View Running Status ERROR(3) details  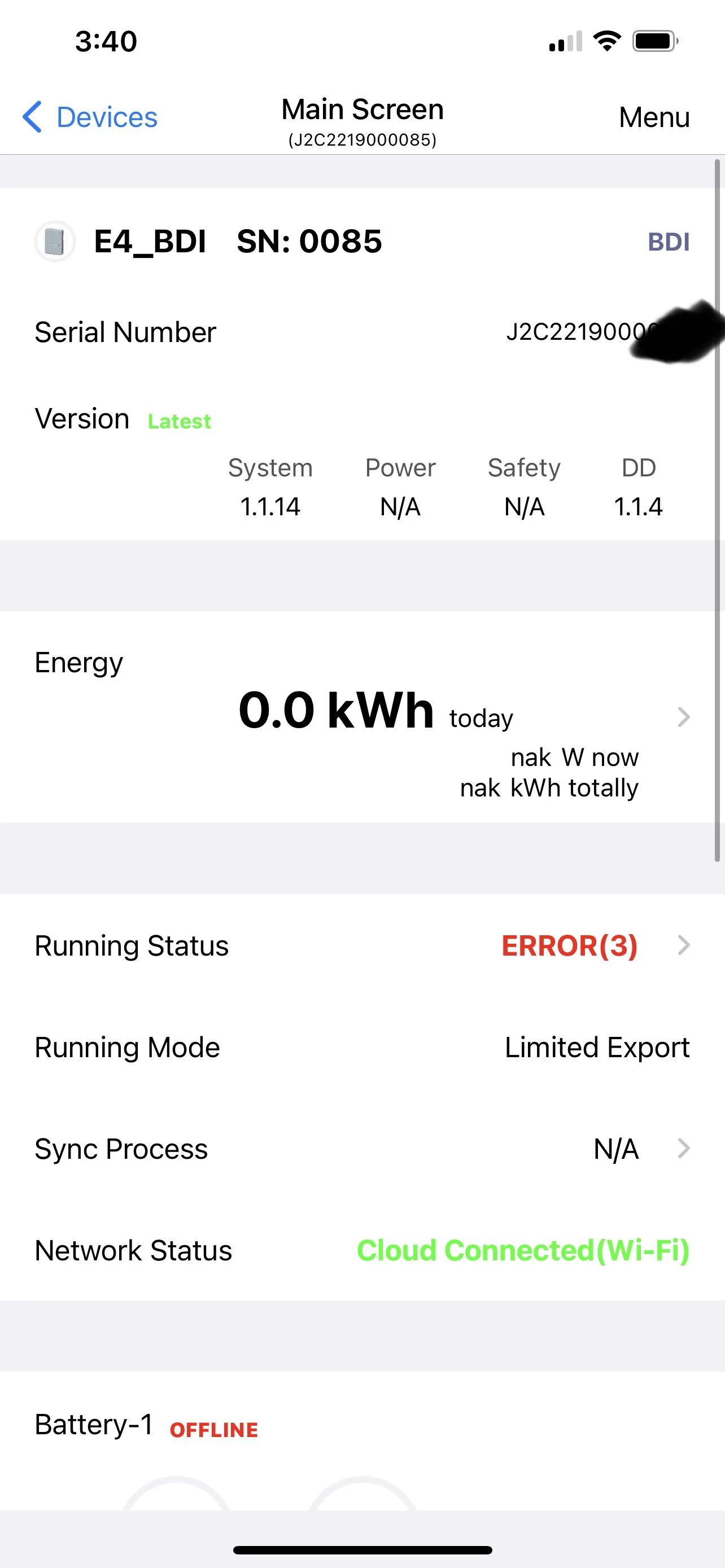point(569,945)
